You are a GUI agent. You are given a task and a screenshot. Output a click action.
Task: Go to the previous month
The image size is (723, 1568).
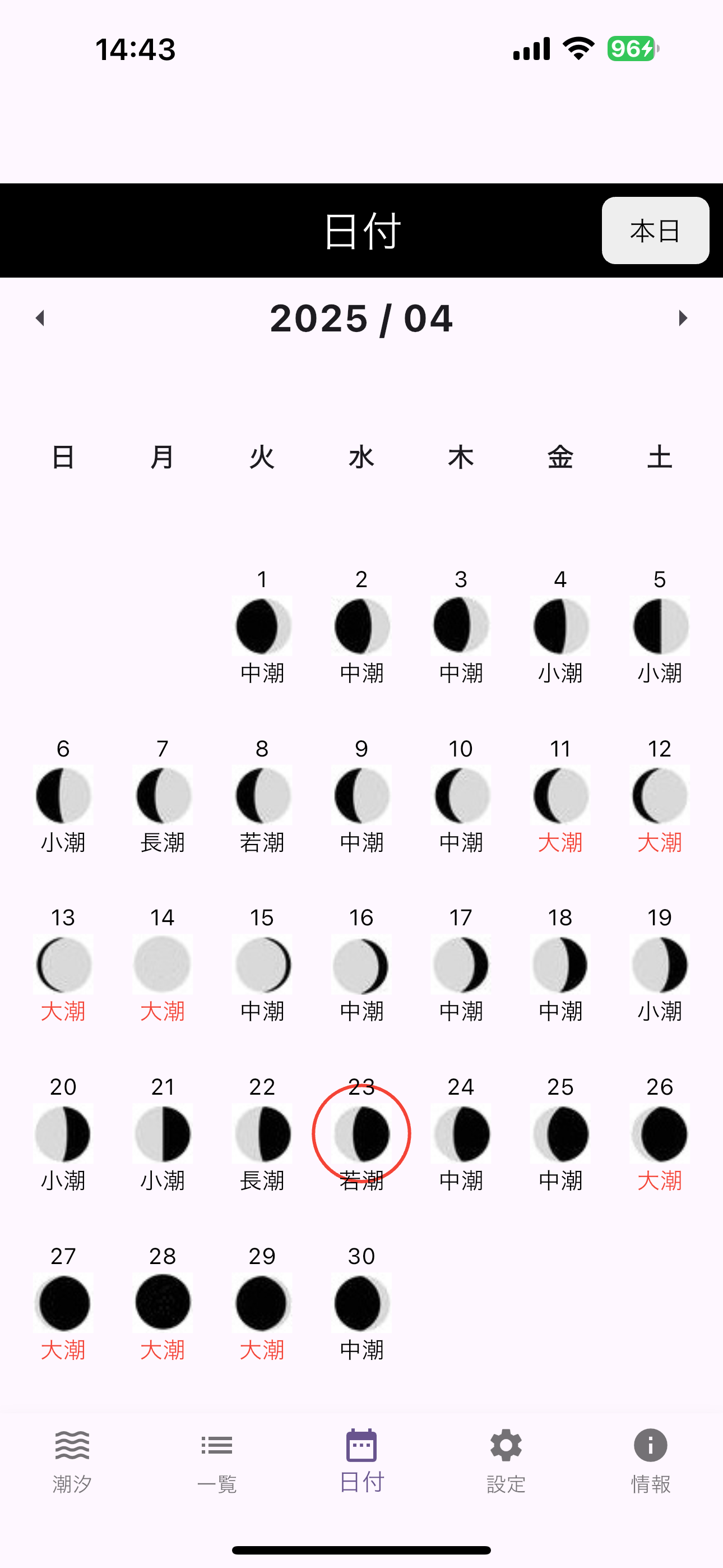click(40, 319)
